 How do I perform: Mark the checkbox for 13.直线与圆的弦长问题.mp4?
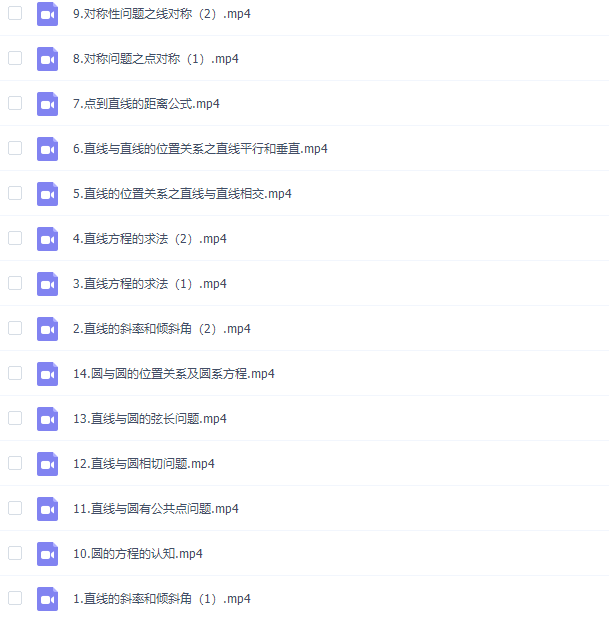(15, 418)
